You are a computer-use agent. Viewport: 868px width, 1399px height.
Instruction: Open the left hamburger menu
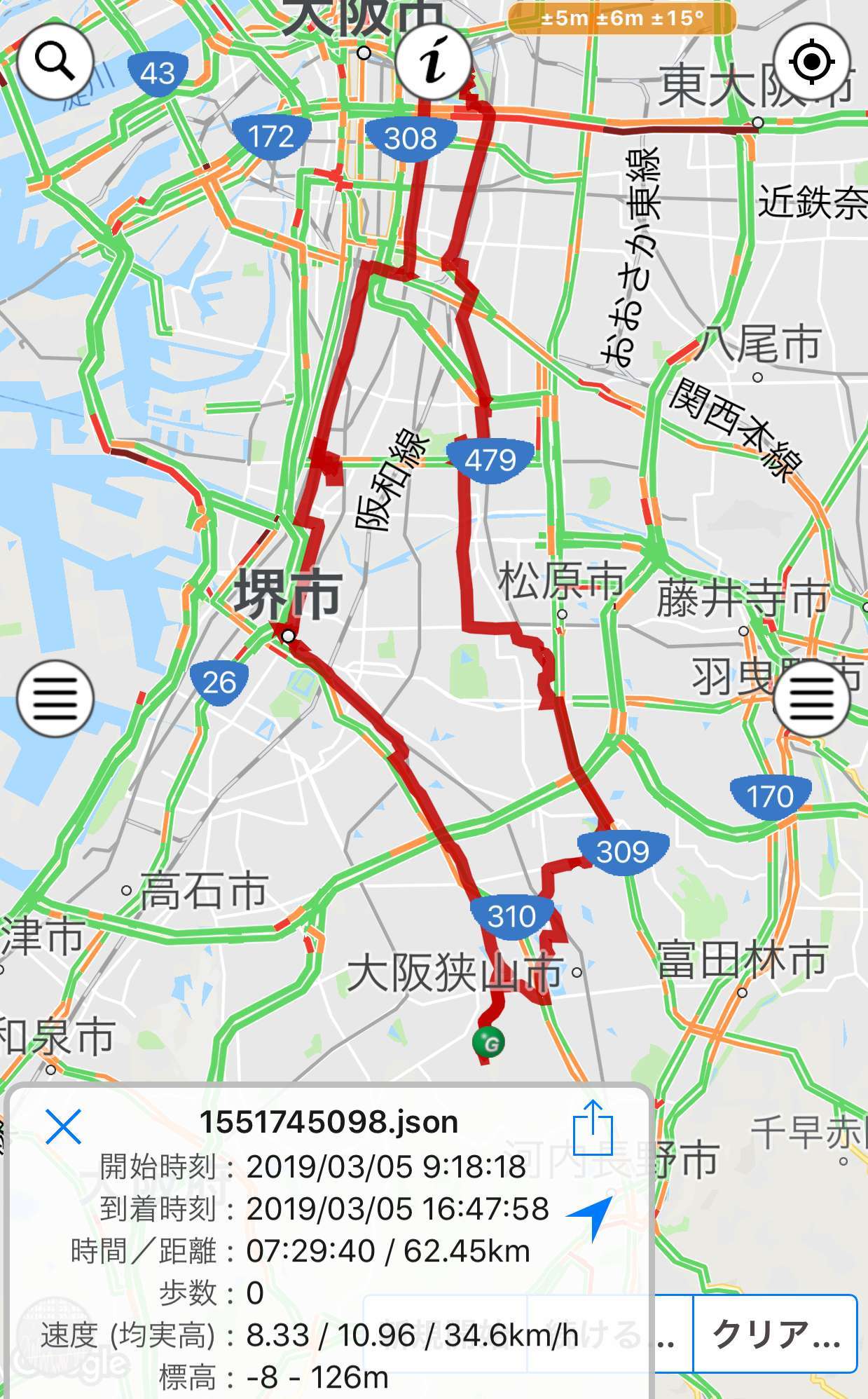[55, 698]
